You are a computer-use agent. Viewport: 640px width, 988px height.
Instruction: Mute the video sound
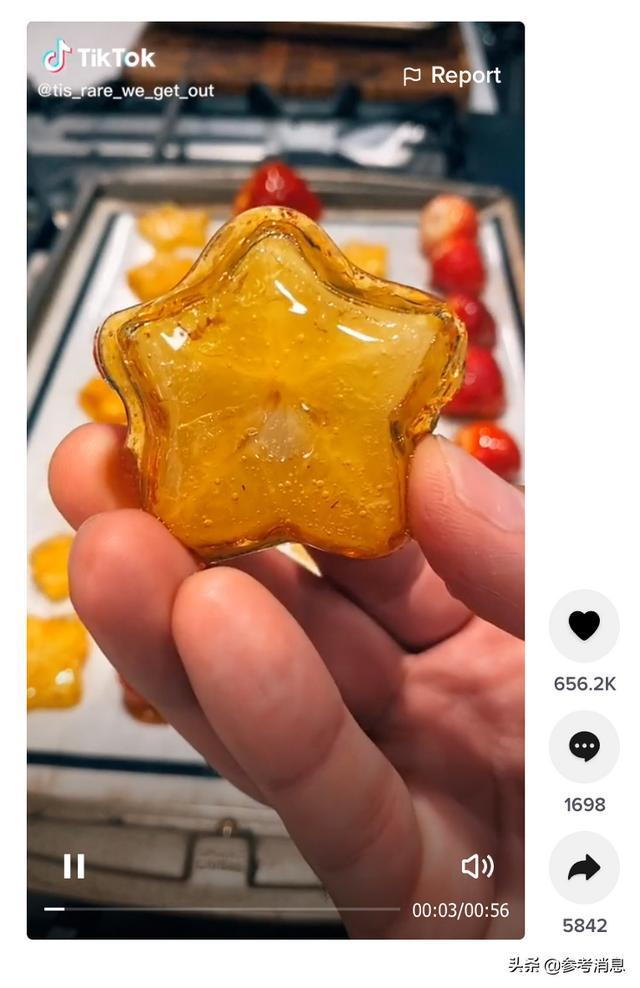coord(477,866)
